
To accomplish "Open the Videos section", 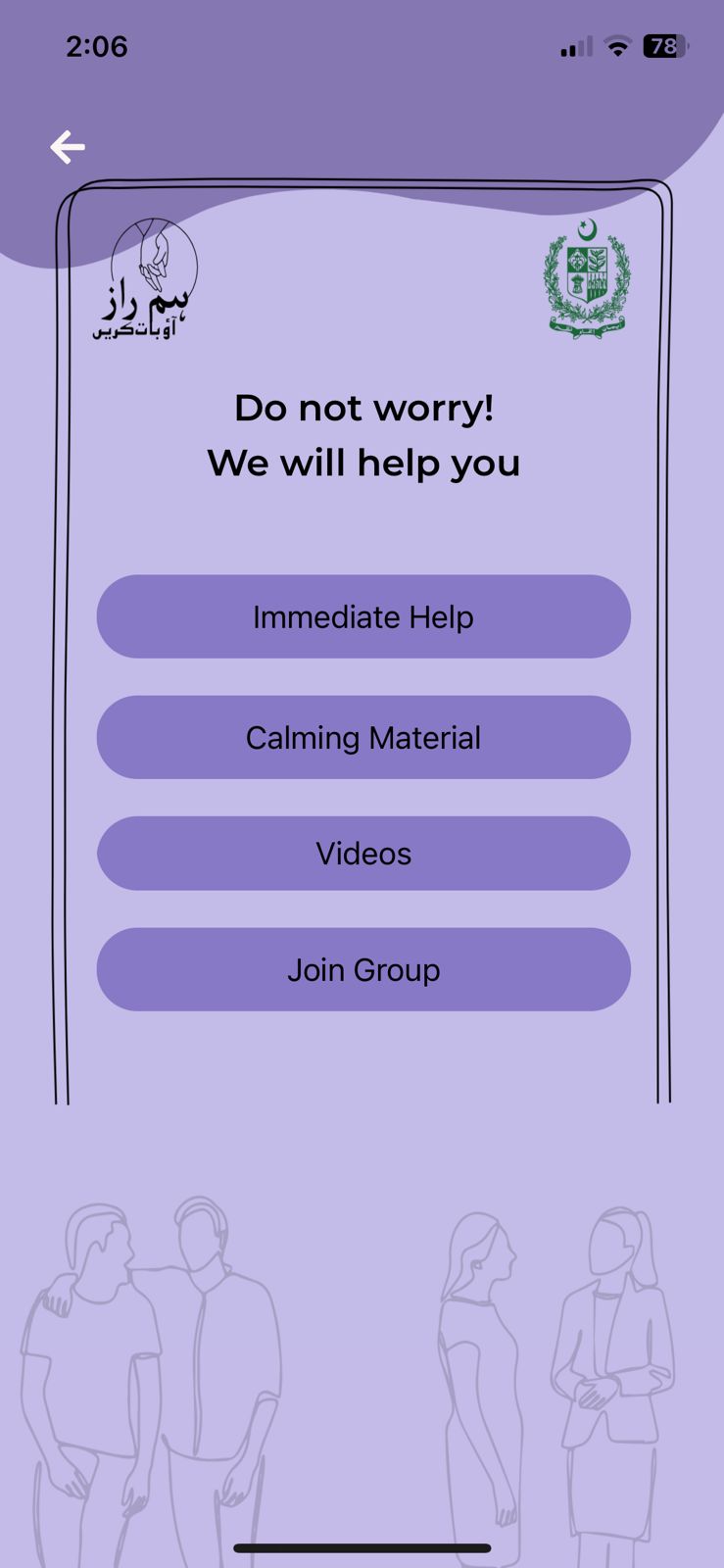I will coord(362,854).
